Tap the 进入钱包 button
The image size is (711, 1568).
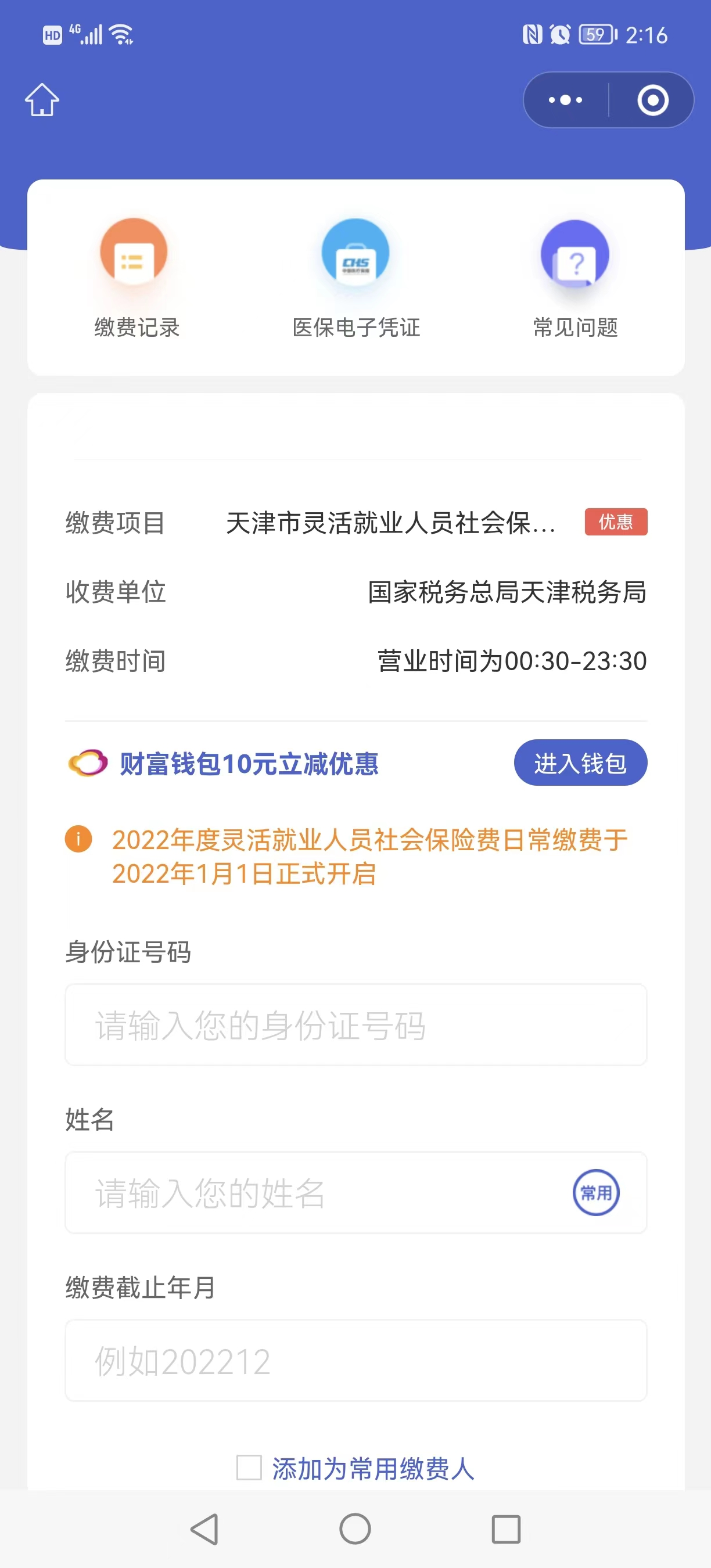(580, 763)
